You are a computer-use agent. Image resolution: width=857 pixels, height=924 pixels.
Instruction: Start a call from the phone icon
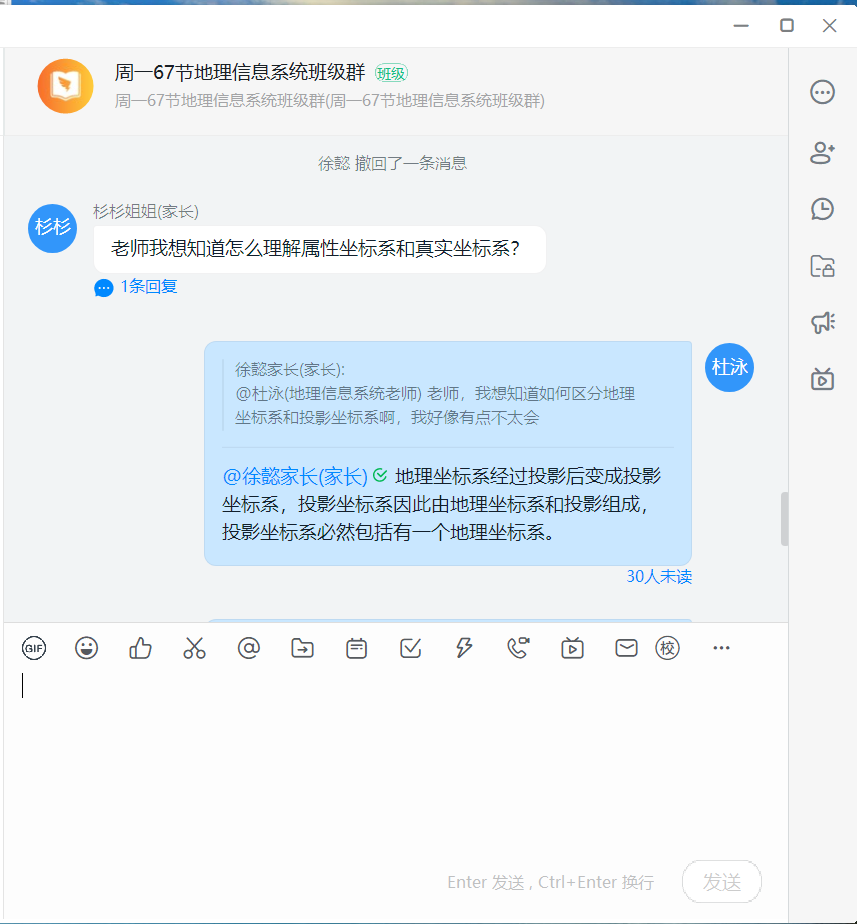pos(517,648)
